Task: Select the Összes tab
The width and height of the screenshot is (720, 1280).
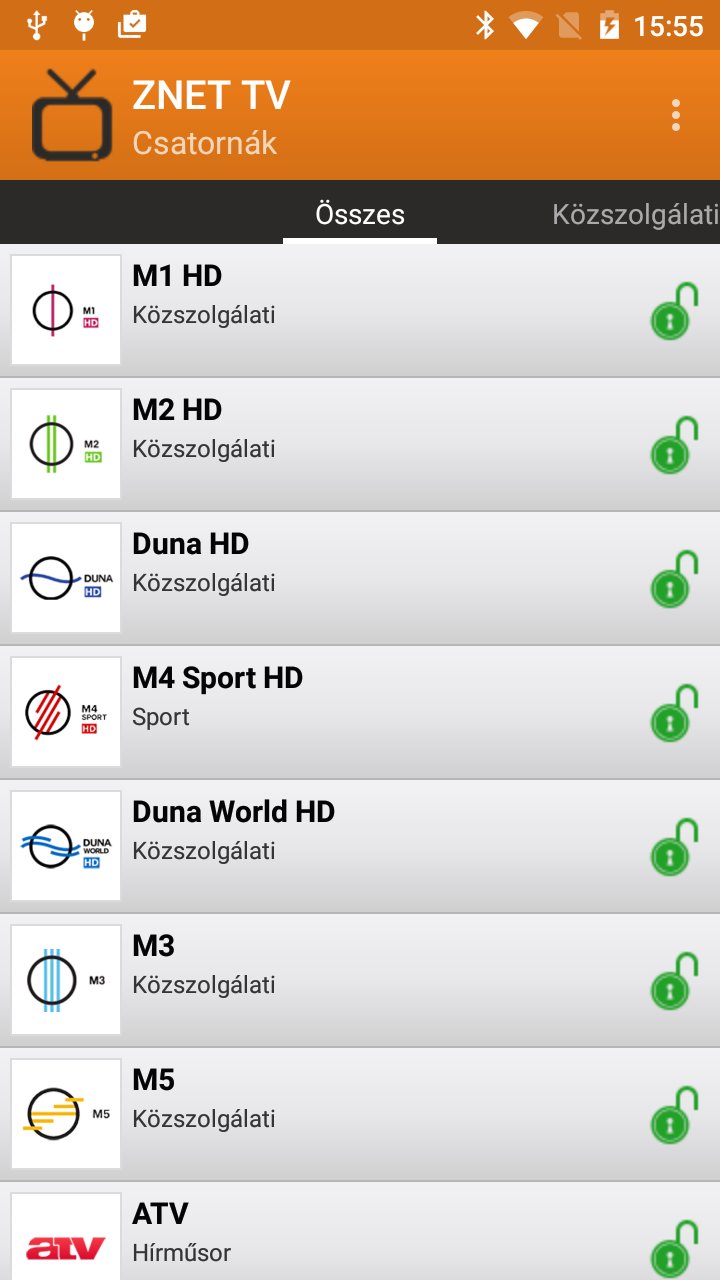Action: tap(360, 213)
